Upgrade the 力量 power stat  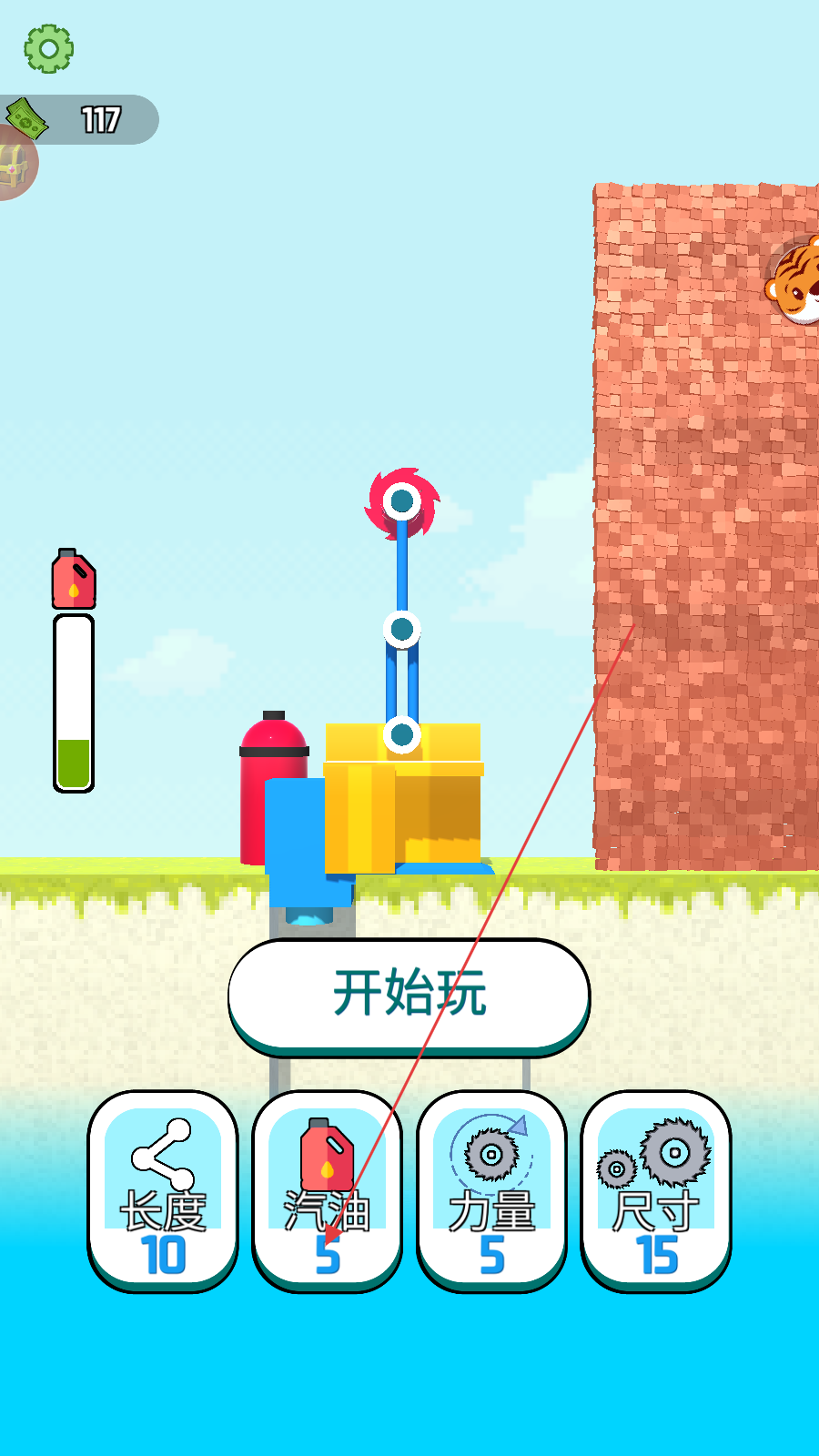(491, 1188)
